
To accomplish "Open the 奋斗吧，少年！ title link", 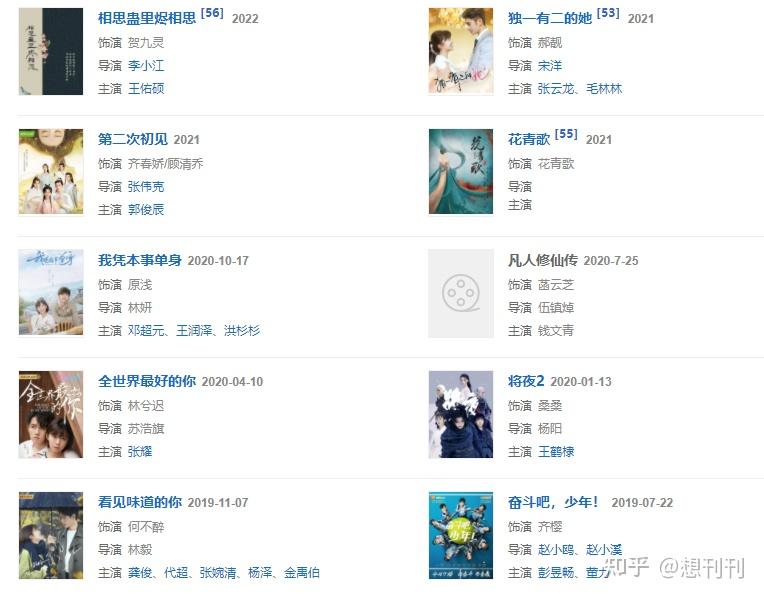I will click(x=554, y=502).
